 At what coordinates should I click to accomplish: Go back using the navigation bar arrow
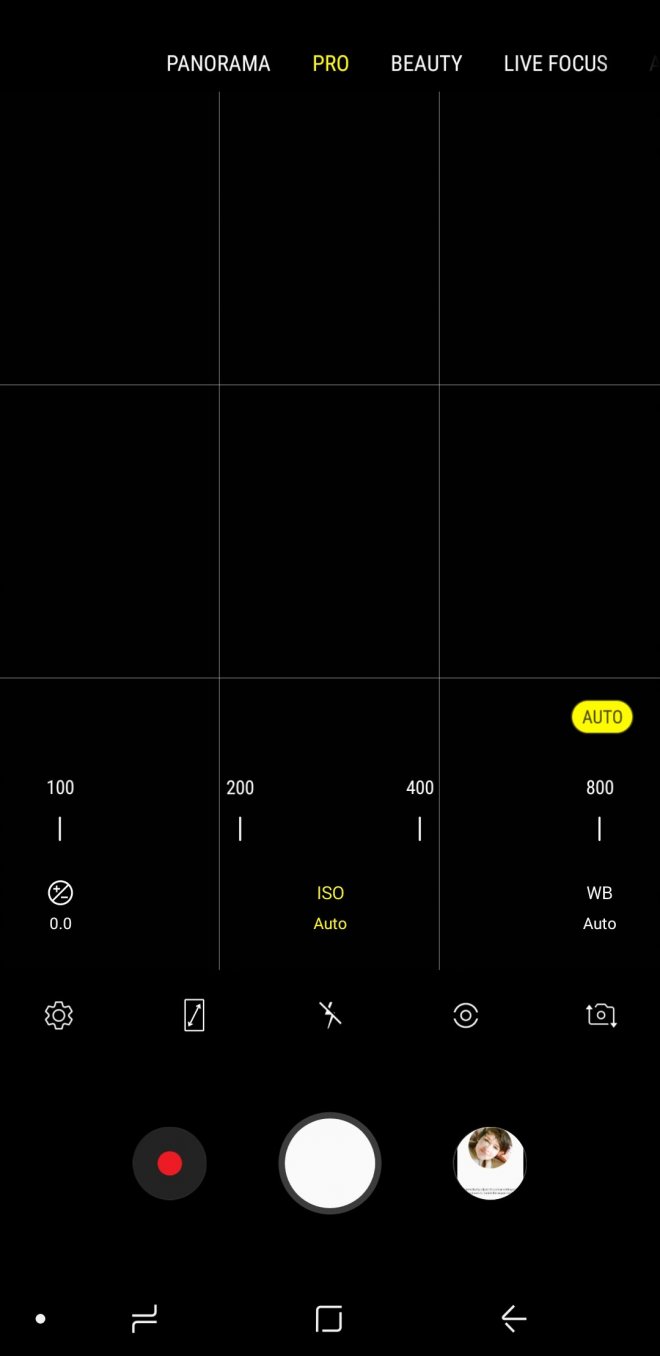coord(514,1319)
